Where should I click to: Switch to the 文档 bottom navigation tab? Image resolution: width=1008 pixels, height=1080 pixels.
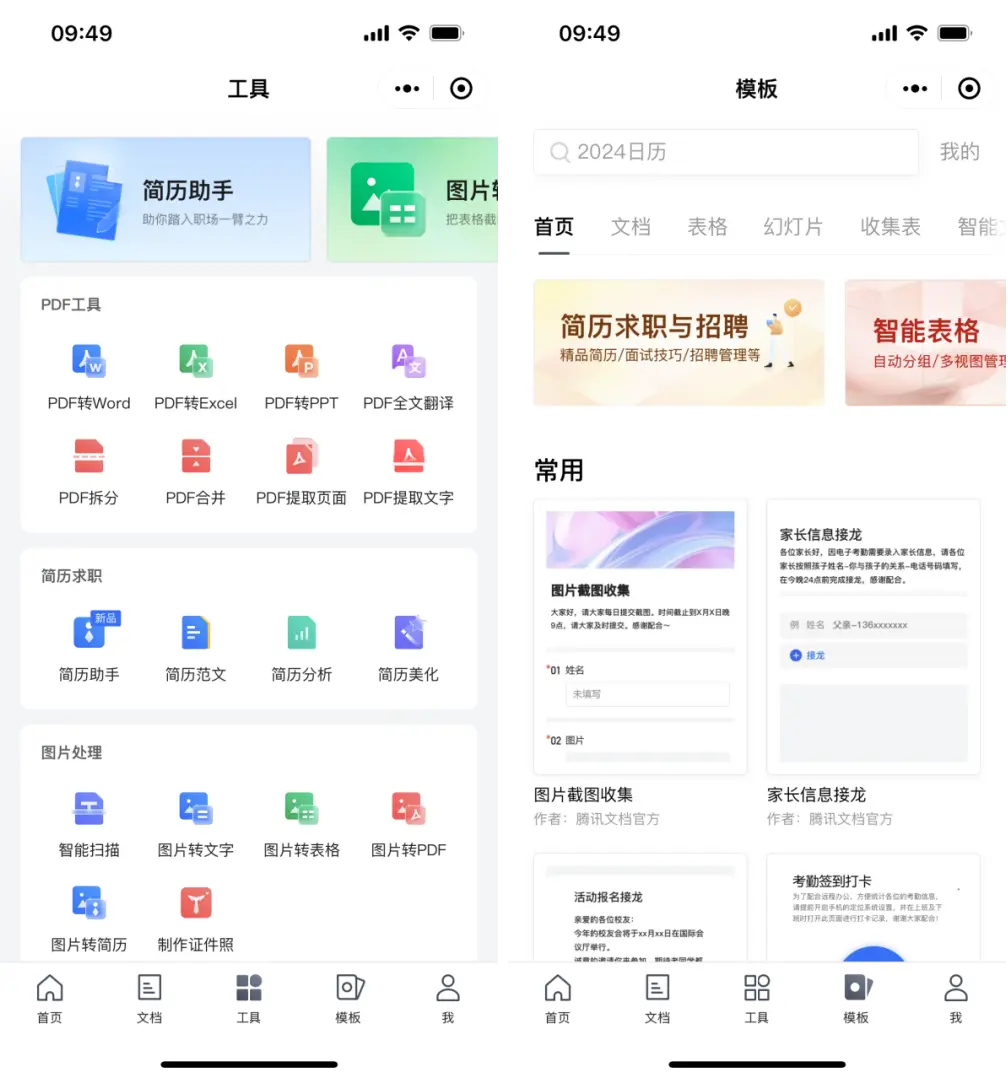149,1000
